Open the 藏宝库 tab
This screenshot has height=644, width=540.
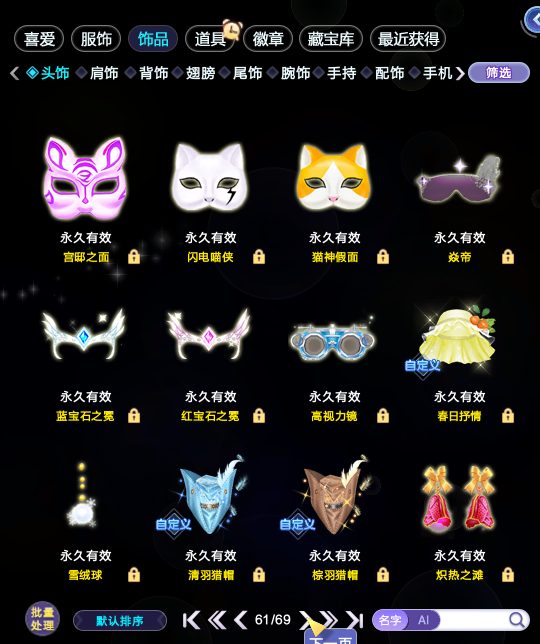click(331, 39)
